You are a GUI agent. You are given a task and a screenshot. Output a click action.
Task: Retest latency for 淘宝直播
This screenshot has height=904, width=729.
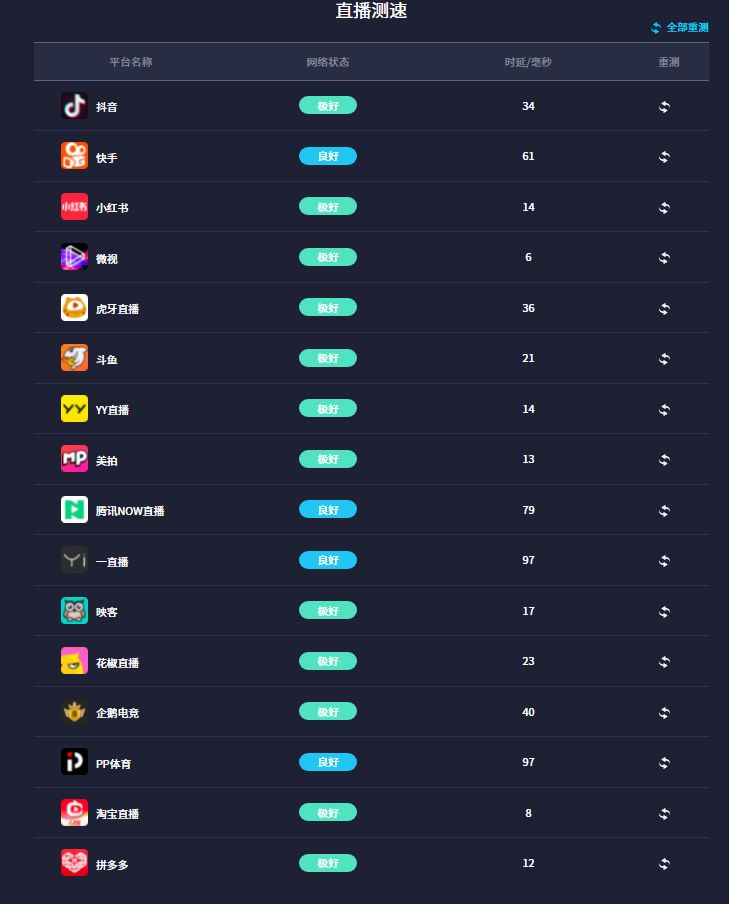(x=664, y=814)
